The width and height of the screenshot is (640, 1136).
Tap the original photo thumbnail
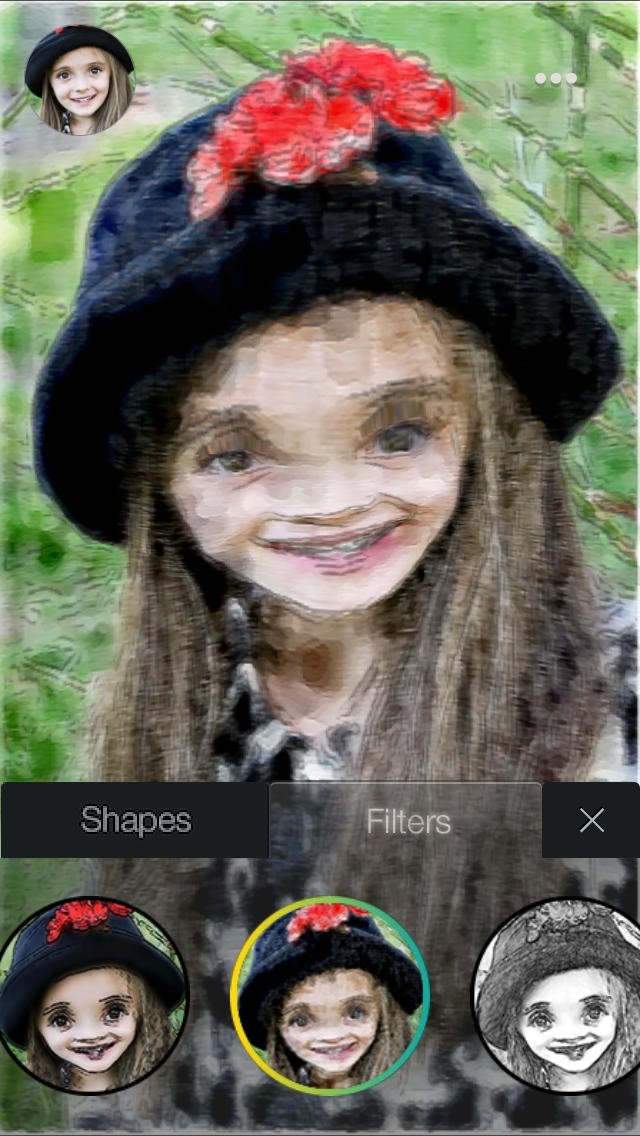(x=79, y=79)
